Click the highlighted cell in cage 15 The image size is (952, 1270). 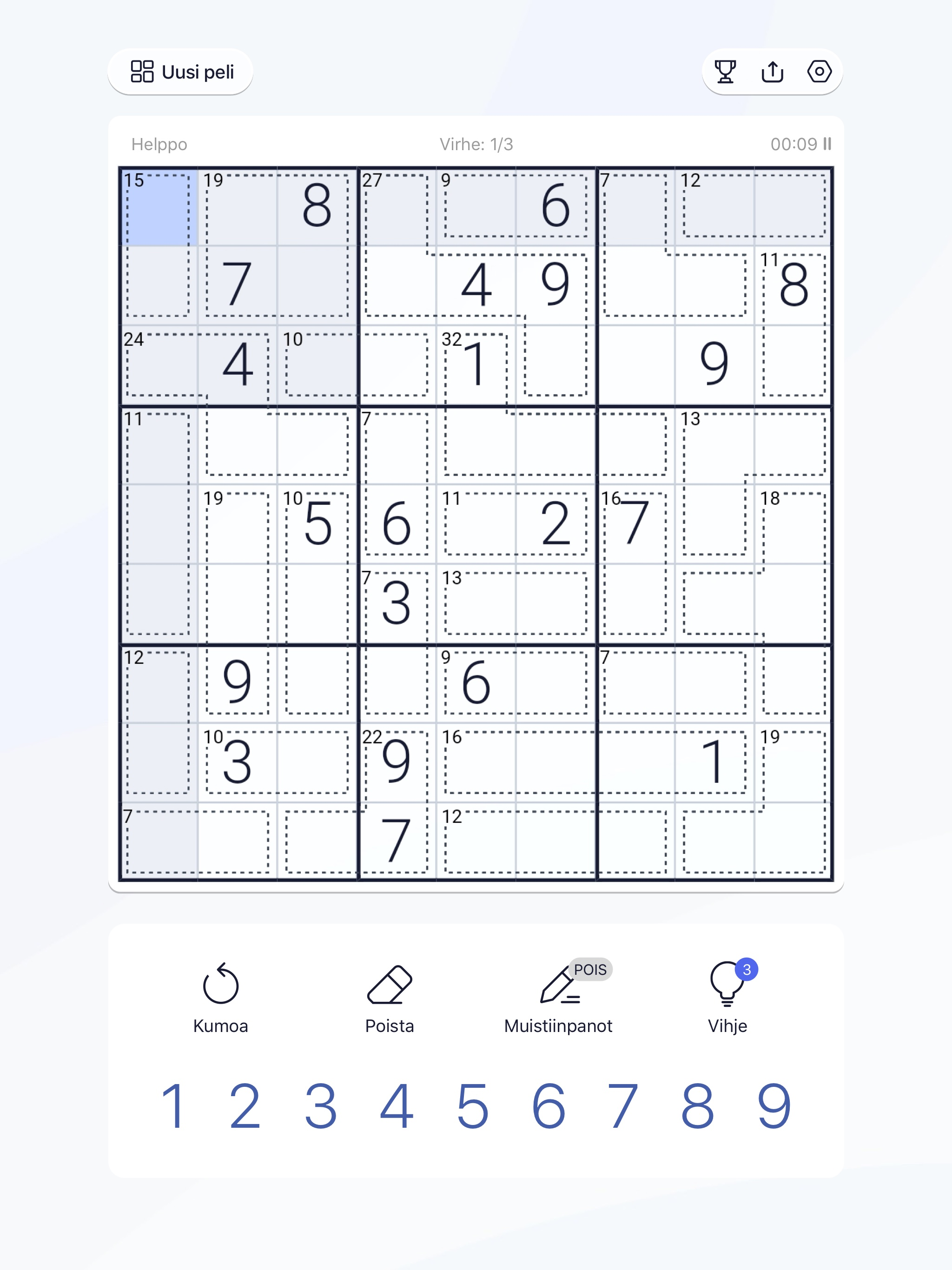pos(157,207)
